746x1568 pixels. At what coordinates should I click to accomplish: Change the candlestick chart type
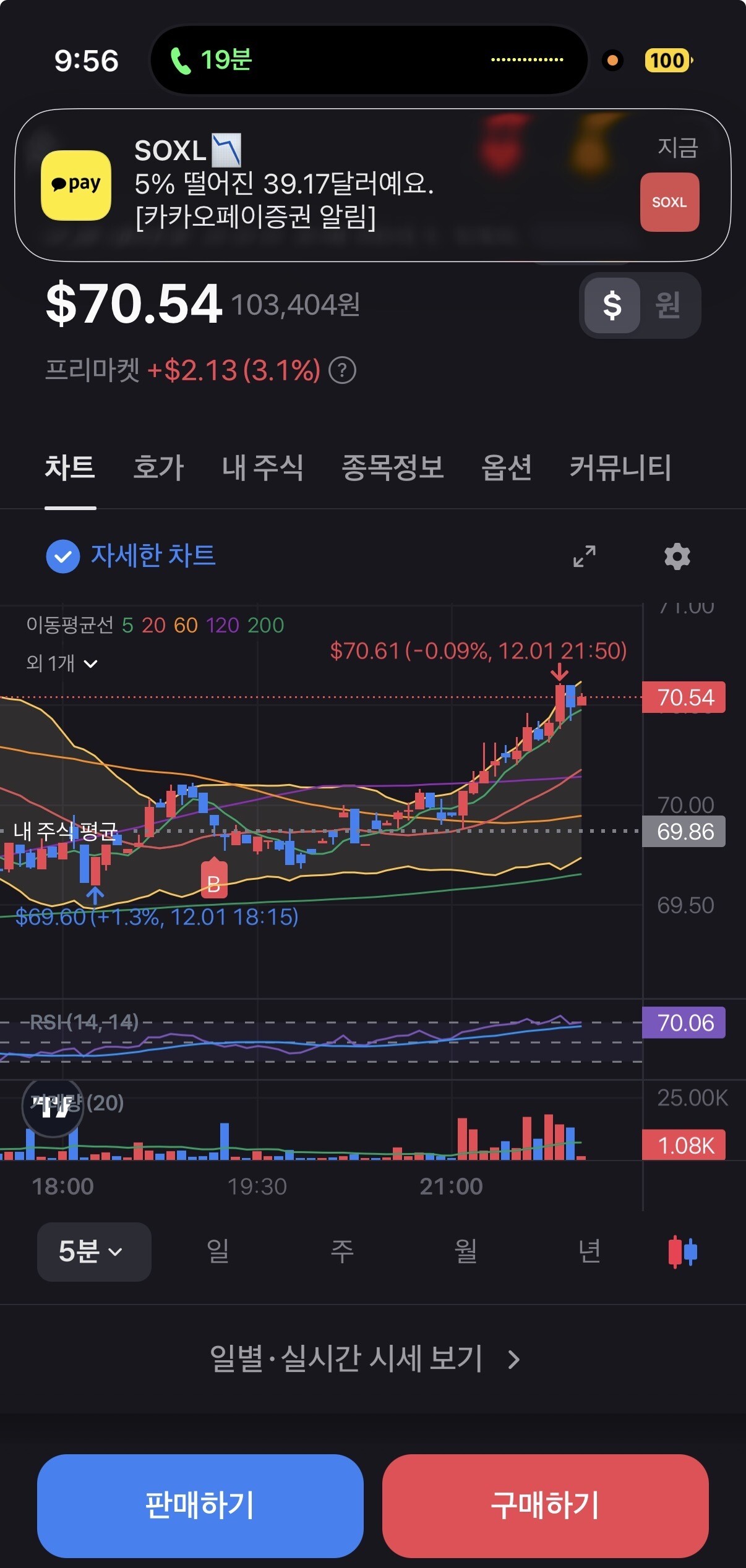click(682, 1252)
